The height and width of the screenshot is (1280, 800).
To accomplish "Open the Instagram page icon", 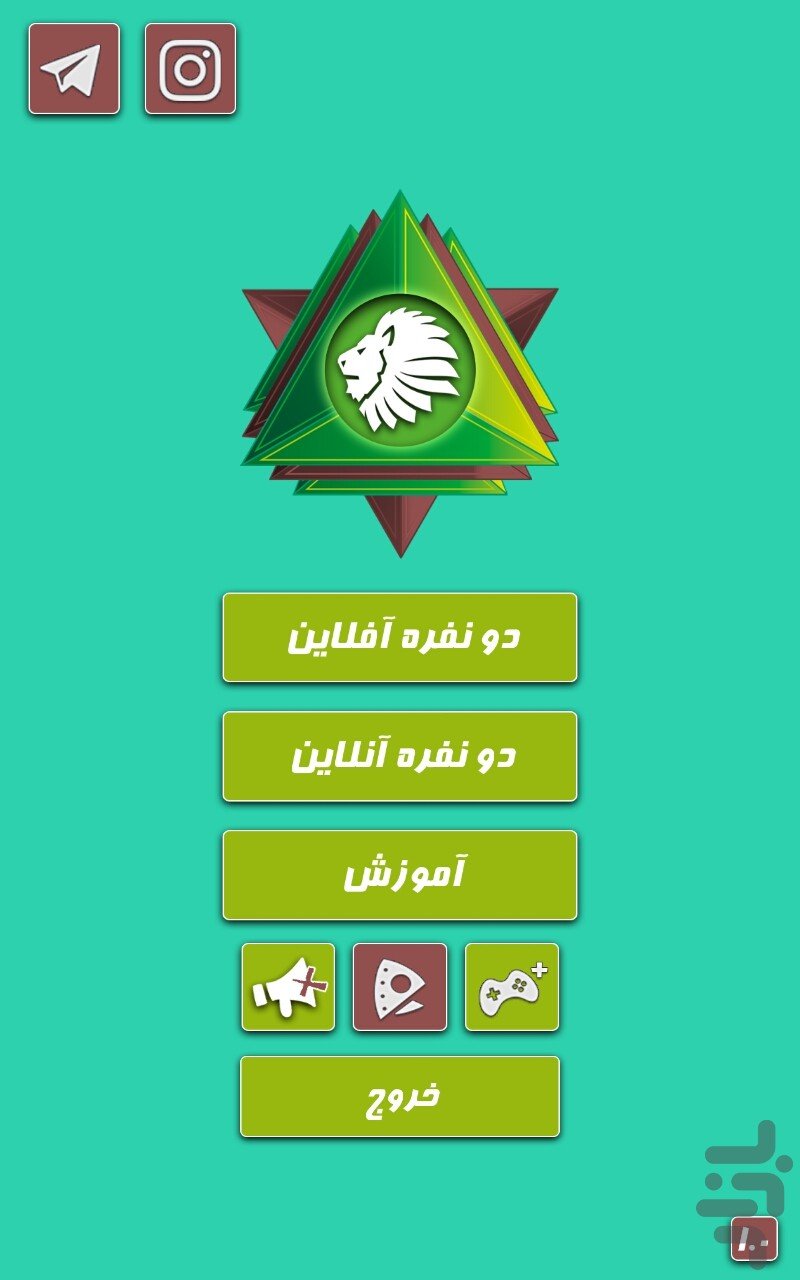I will tap(190, 69).
